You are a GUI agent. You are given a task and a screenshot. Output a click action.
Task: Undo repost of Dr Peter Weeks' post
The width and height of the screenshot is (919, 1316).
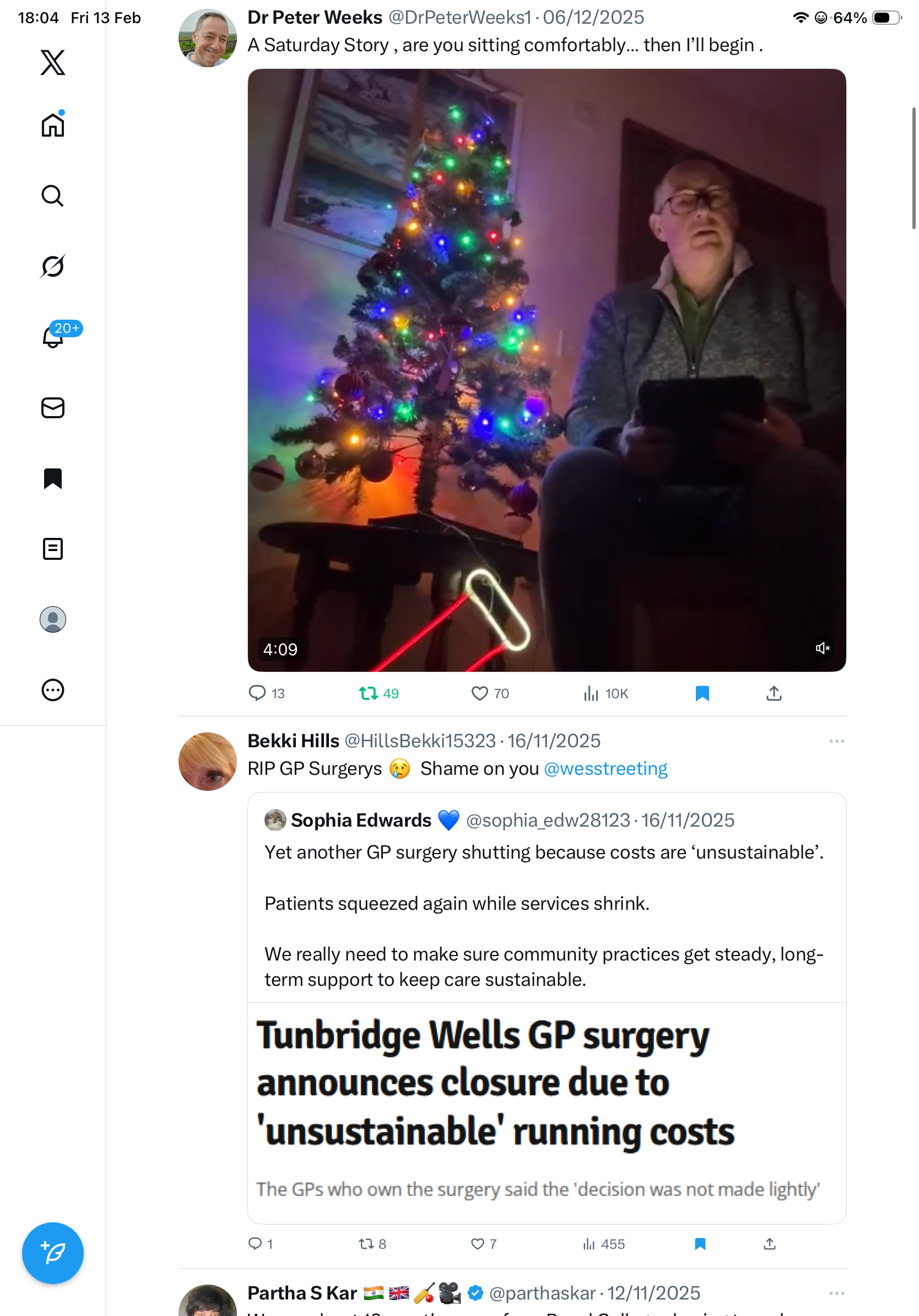tap(369, 693)
